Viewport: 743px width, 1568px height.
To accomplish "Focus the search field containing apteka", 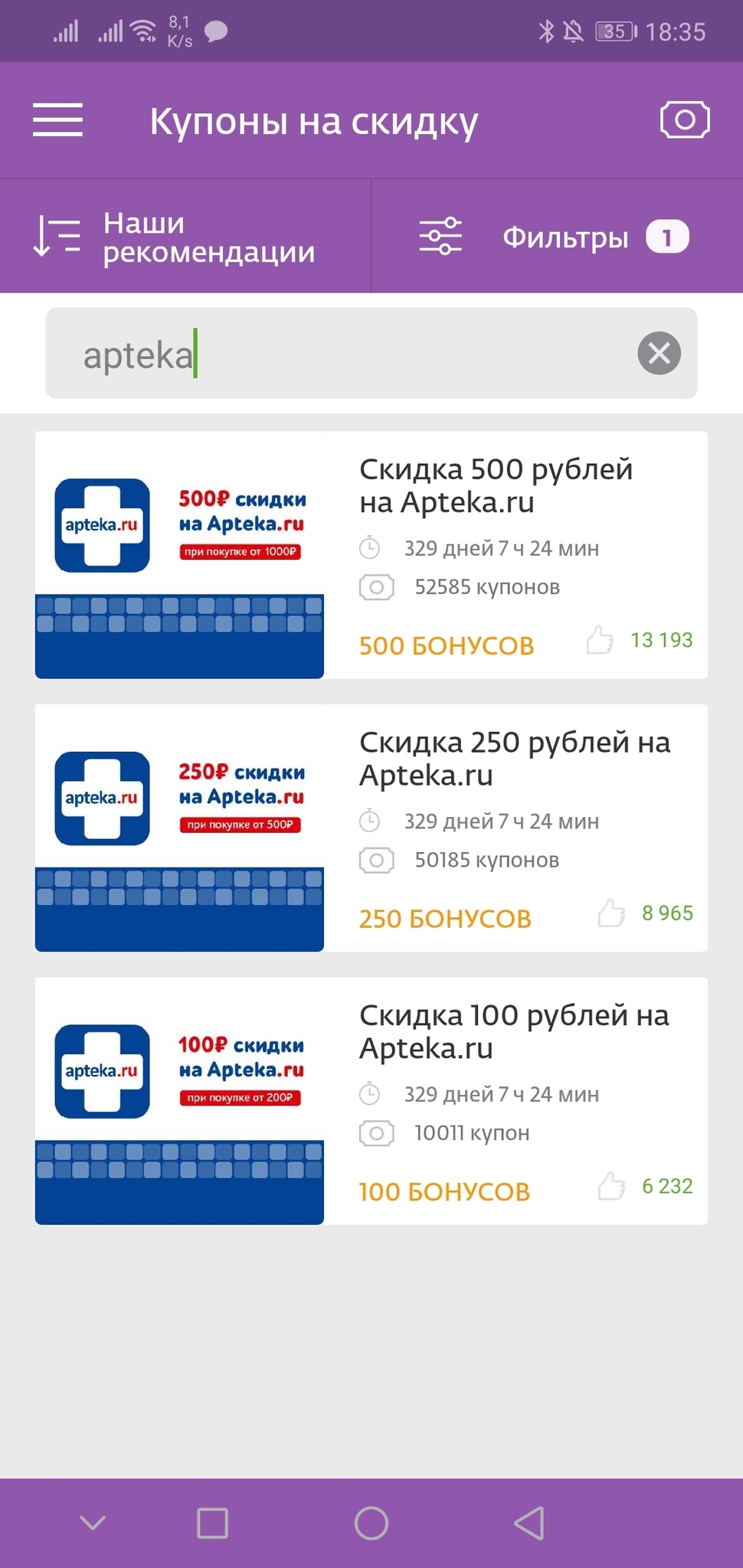I will (337, 354).
